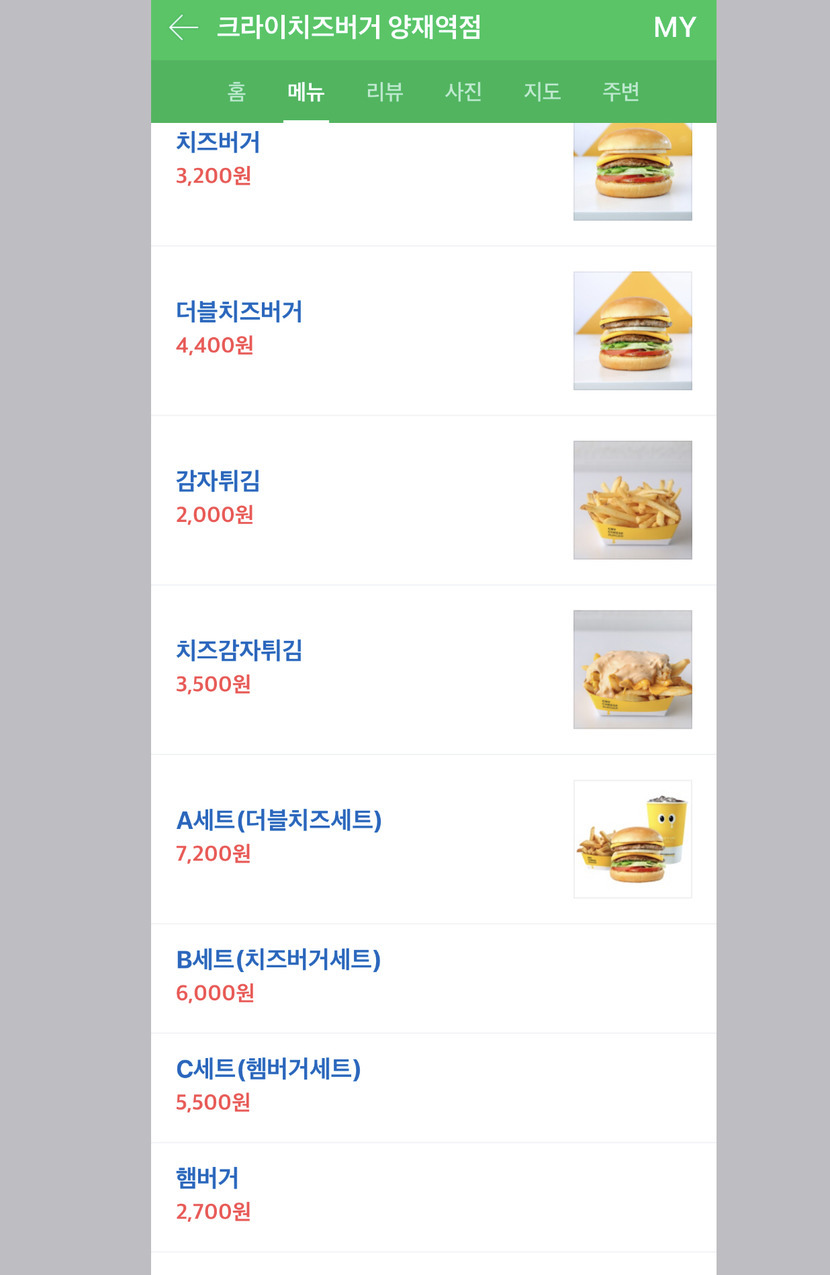The width and height of the screenshot is (830, 1275).
Task: Select the 감자튀김 menu item
Action: pos(218,481)
